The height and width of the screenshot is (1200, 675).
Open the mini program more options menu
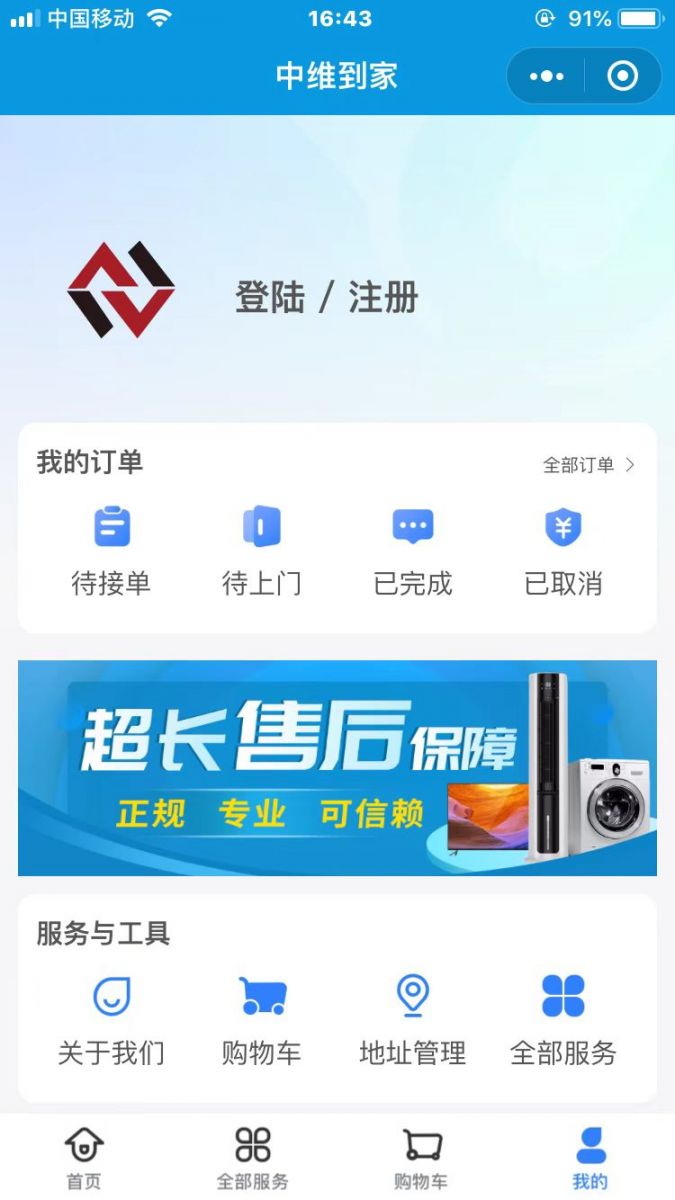(546, 76)
